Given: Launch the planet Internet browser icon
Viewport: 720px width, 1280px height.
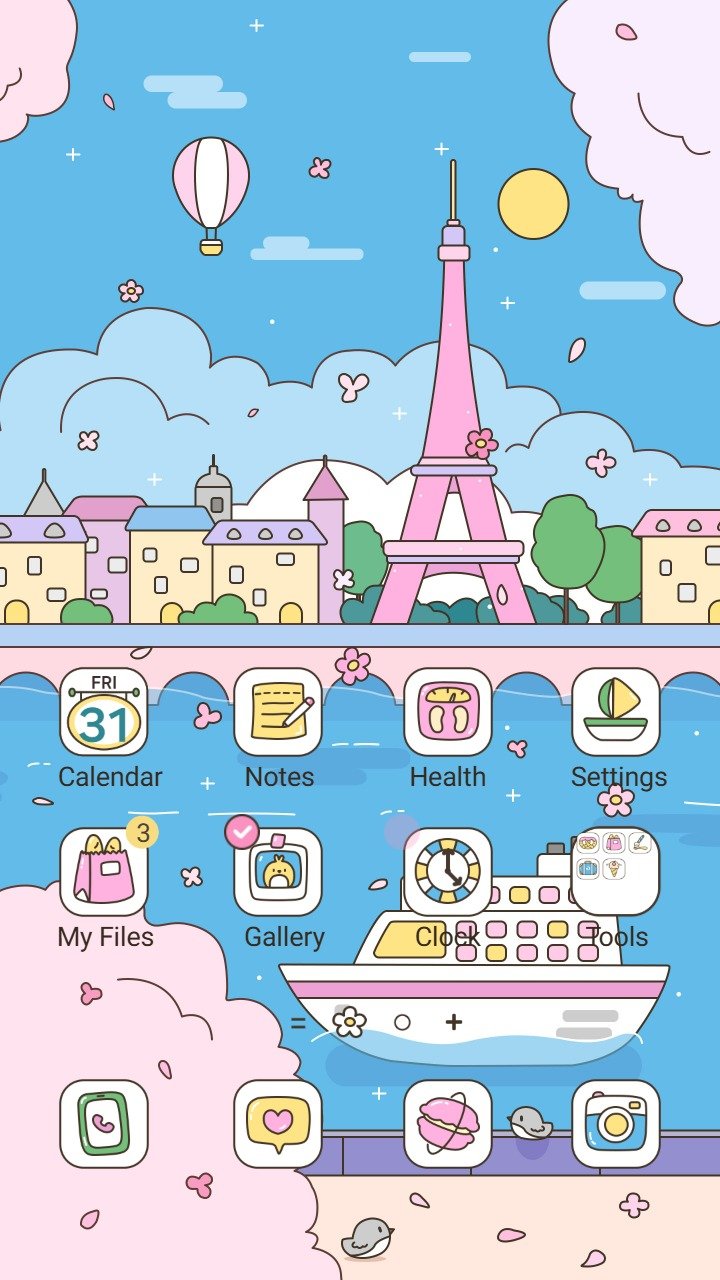Looking at the screenshot, I should click(448, 1124).
